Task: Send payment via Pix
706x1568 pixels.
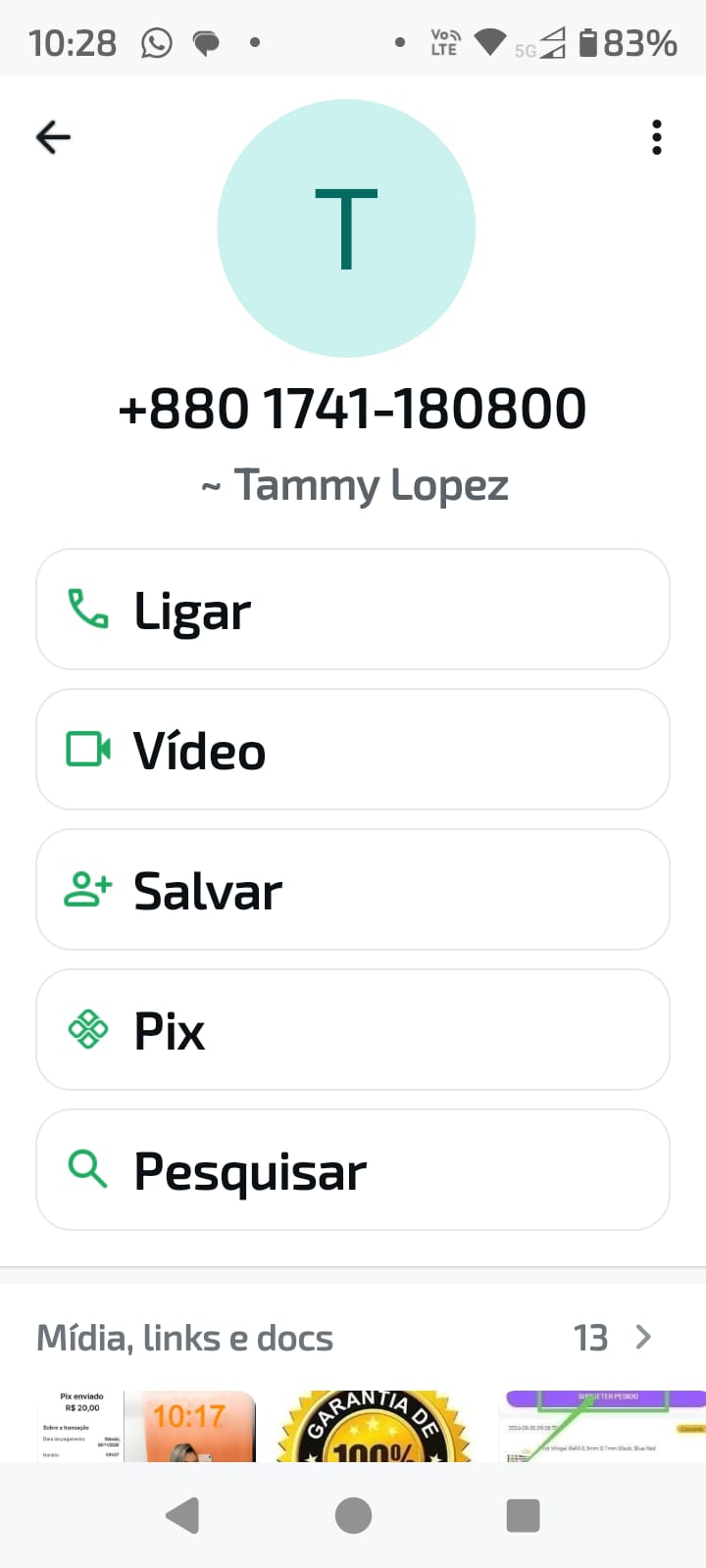Action: [x=353, y=1030]
